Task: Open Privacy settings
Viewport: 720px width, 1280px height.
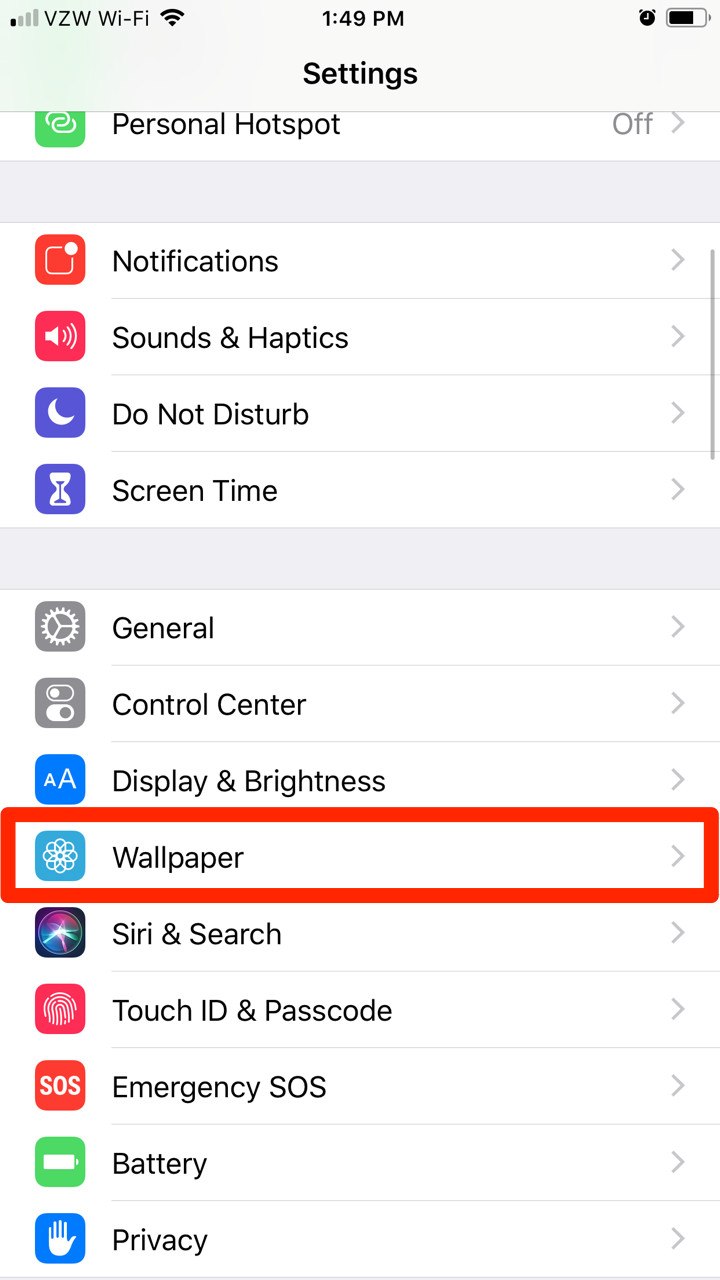Action: point(360,1240)
